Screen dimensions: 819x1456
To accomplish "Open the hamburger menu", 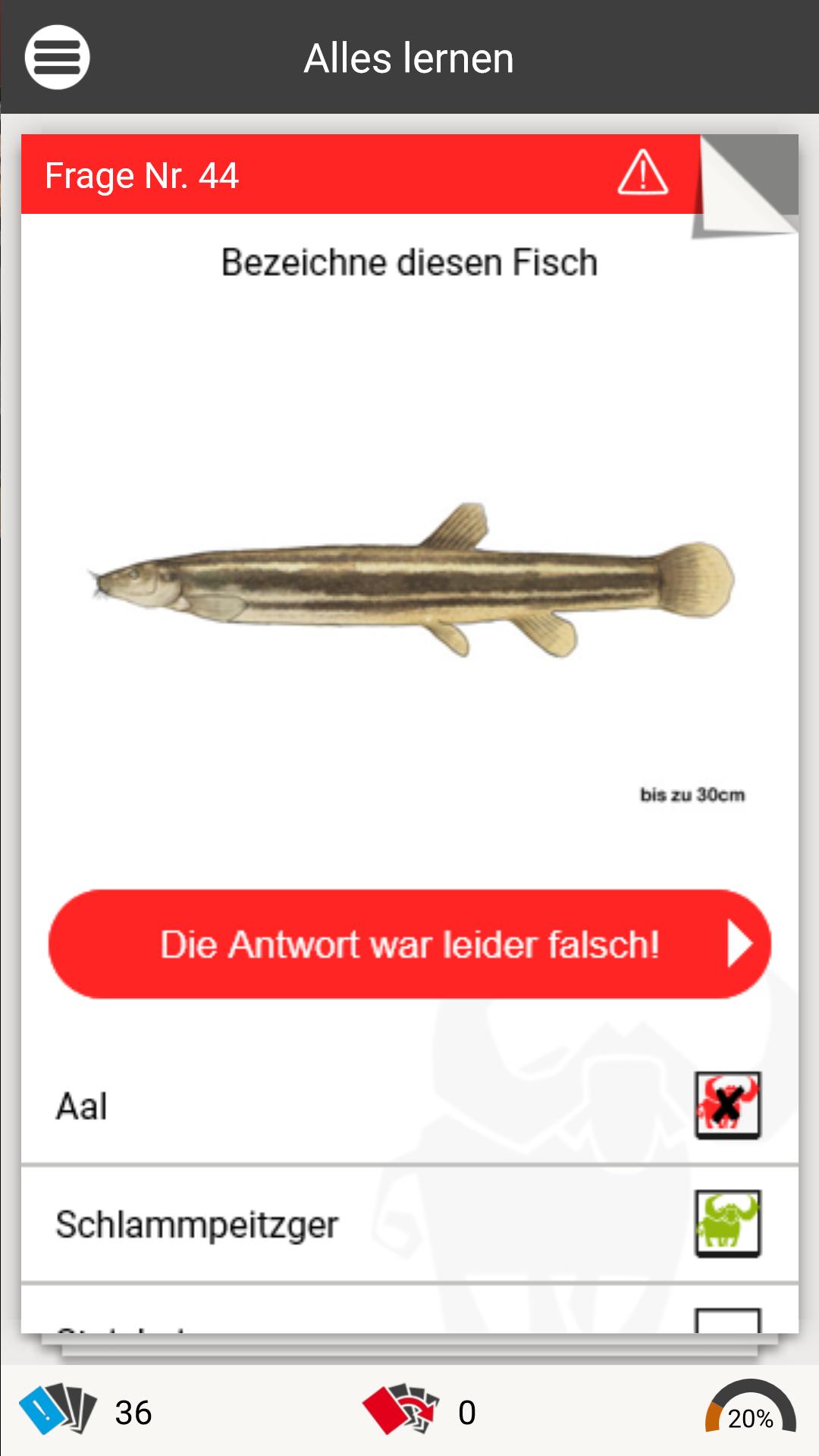I will click(57, 57).
